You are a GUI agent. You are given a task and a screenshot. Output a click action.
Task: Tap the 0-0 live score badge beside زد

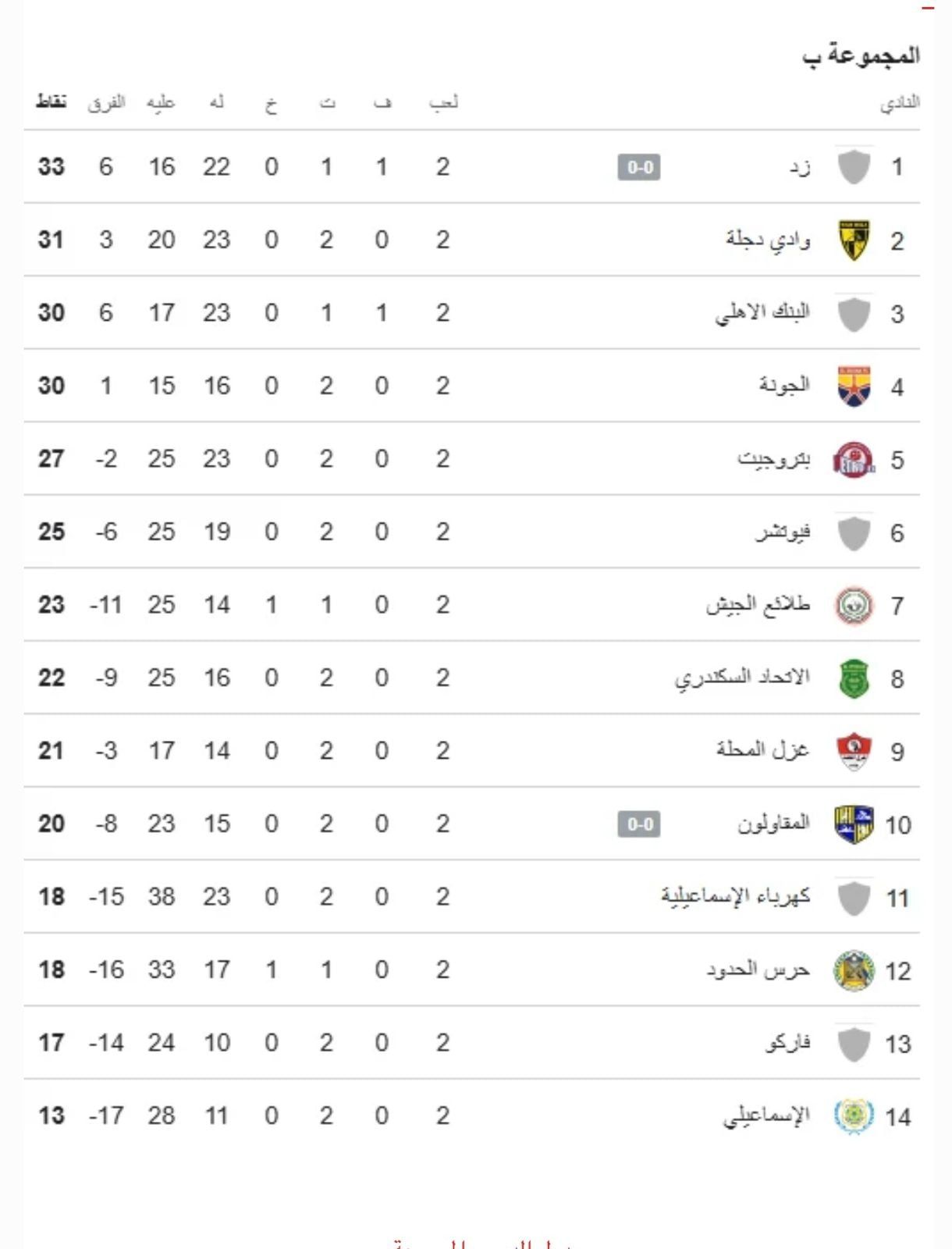(639, 168)
